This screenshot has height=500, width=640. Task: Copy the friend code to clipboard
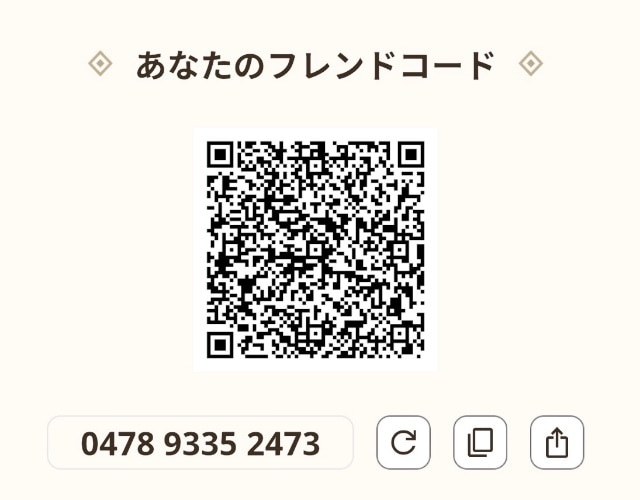tap(480, 442)
